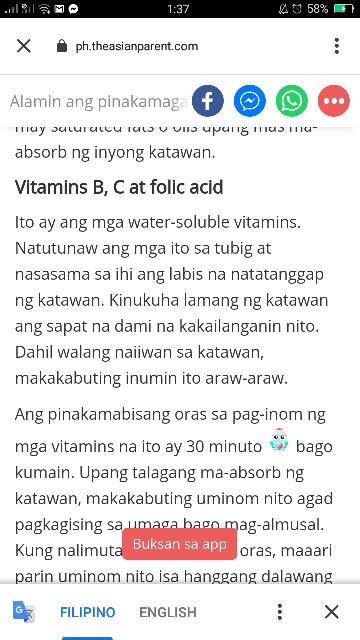Switch translation to English
Image resolution: width=360 pixels, height=640 pixels.
pos(168,612)
